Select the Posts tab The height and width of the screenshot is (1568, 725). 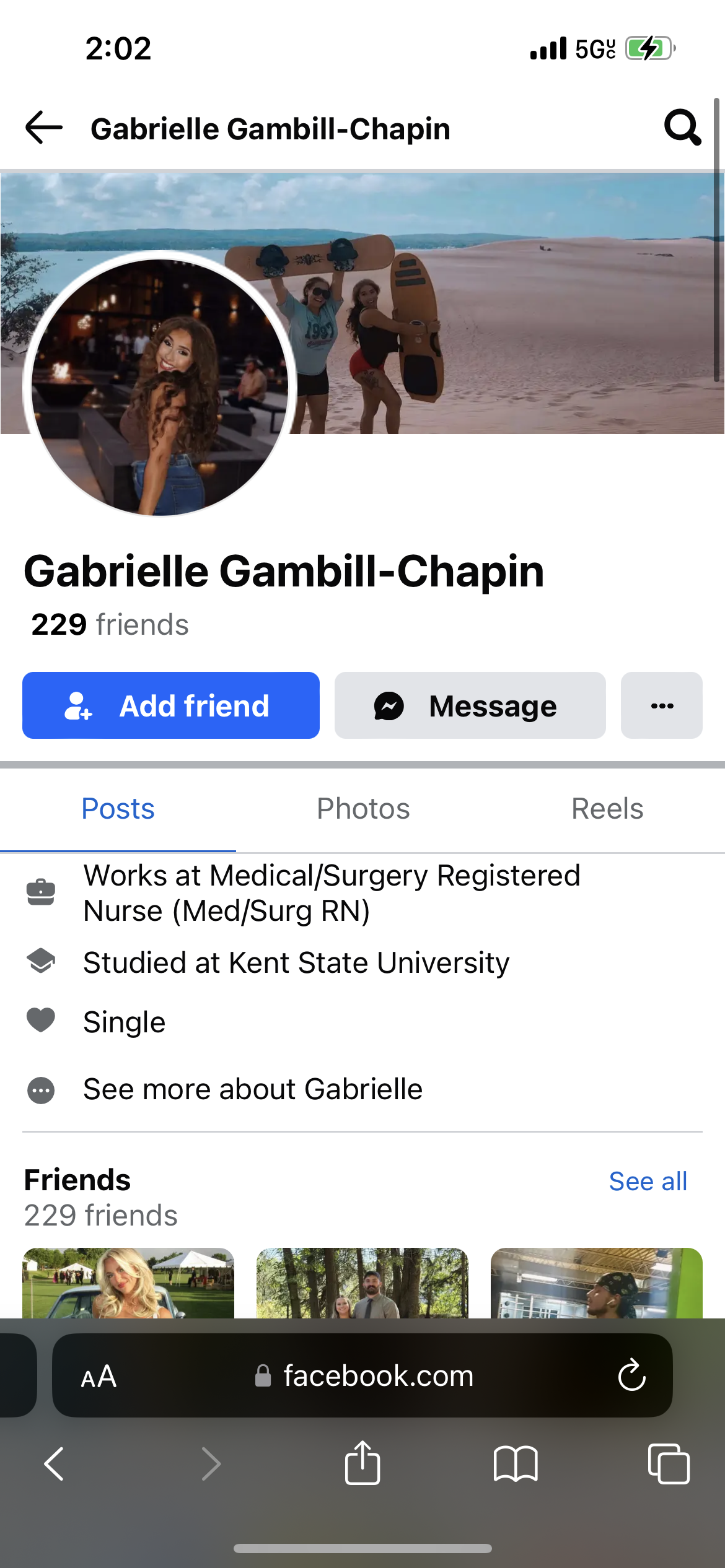point(118,809)
